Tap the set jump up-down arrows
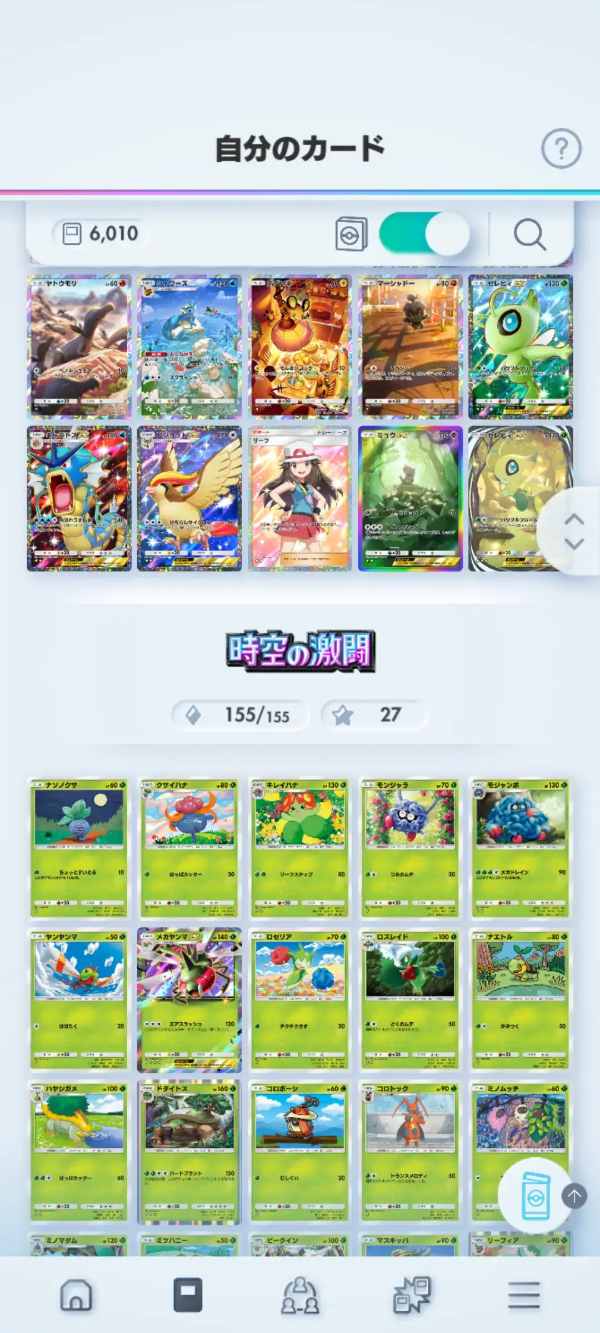The image size is (600, 1333). 574,531
